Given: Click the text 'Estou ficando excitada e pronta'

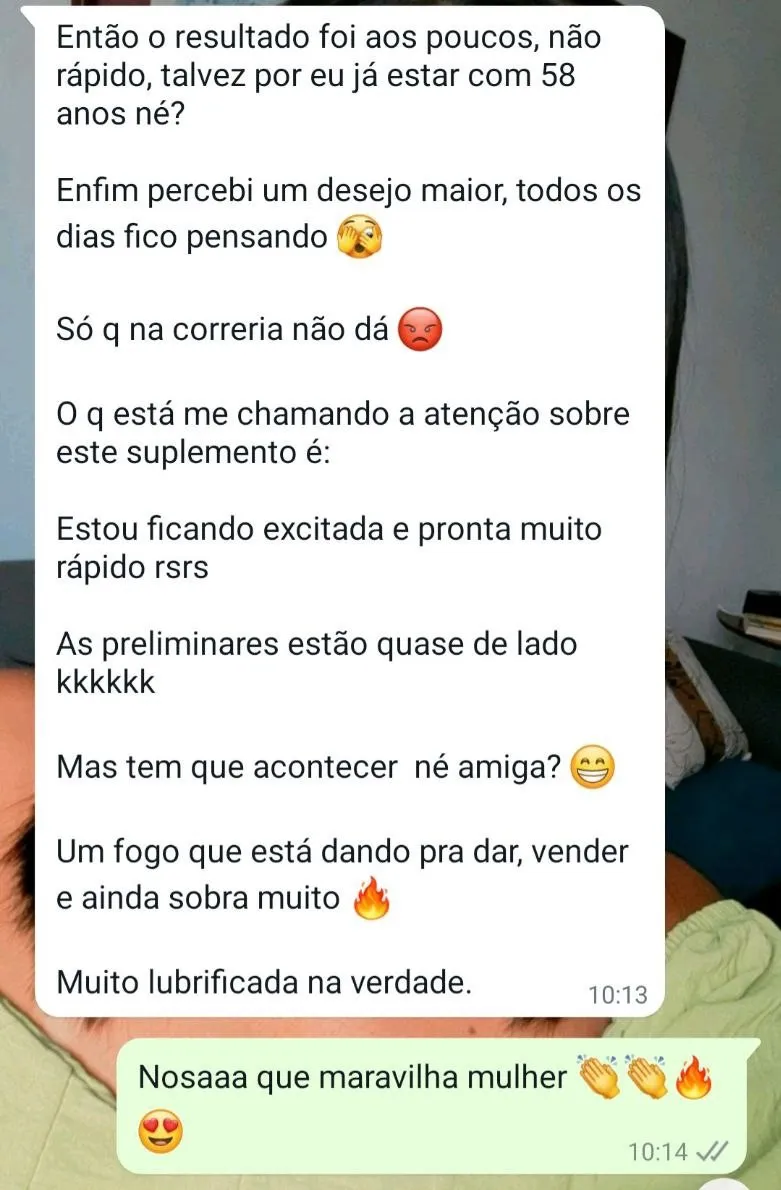Looking at the screenshot, I should coord(330,528).
